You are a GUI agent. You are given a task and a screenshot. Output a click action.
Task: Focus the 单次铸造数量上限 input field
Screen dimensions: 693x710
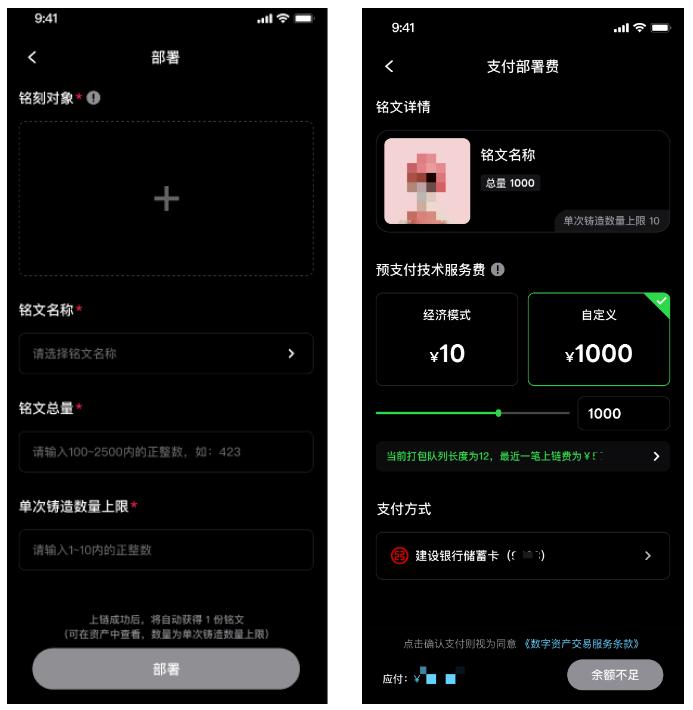pos(166,549)
